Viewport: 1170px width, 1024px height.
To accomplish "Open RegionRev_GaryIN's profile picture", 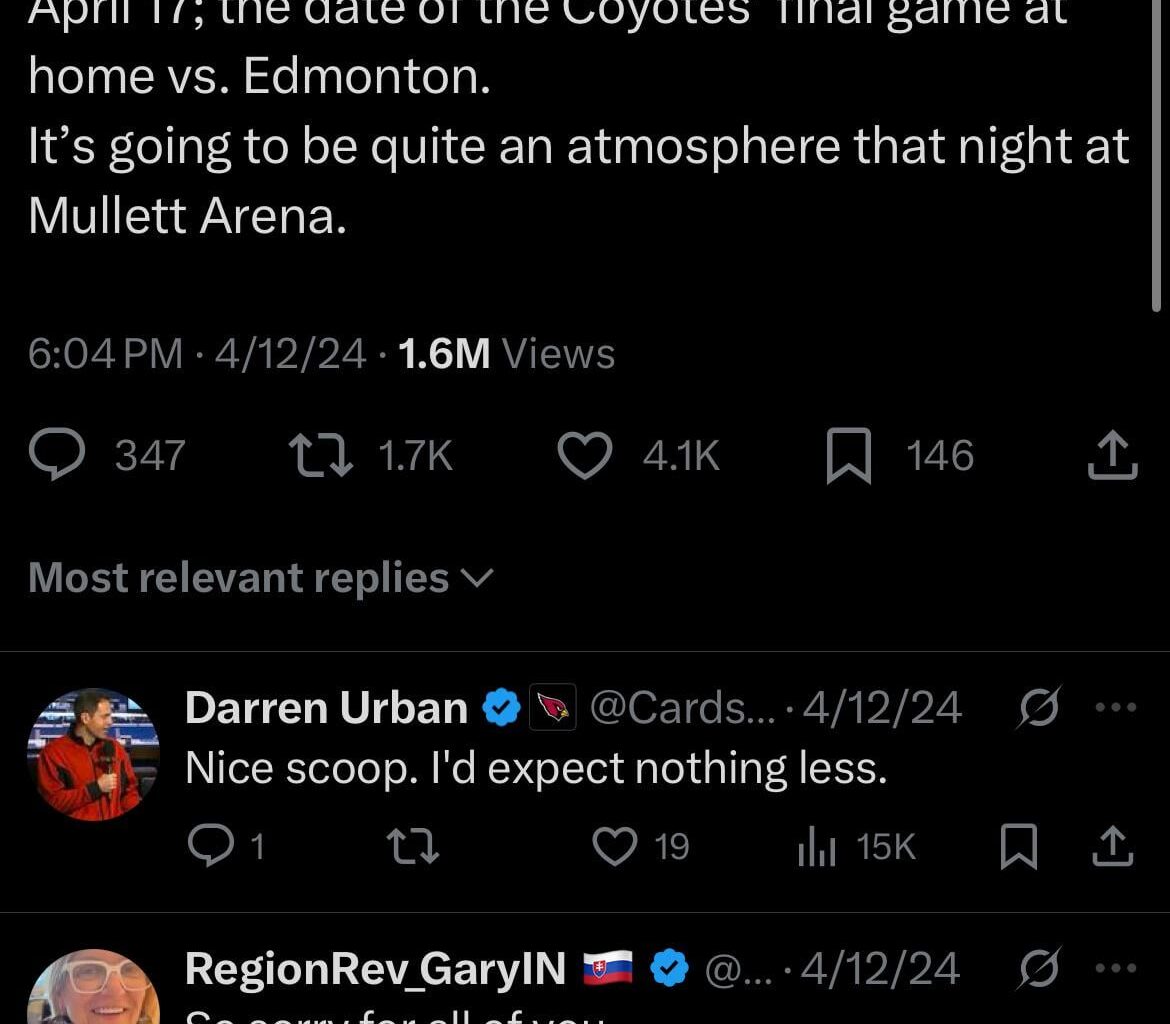I will (x=92, y=988).
